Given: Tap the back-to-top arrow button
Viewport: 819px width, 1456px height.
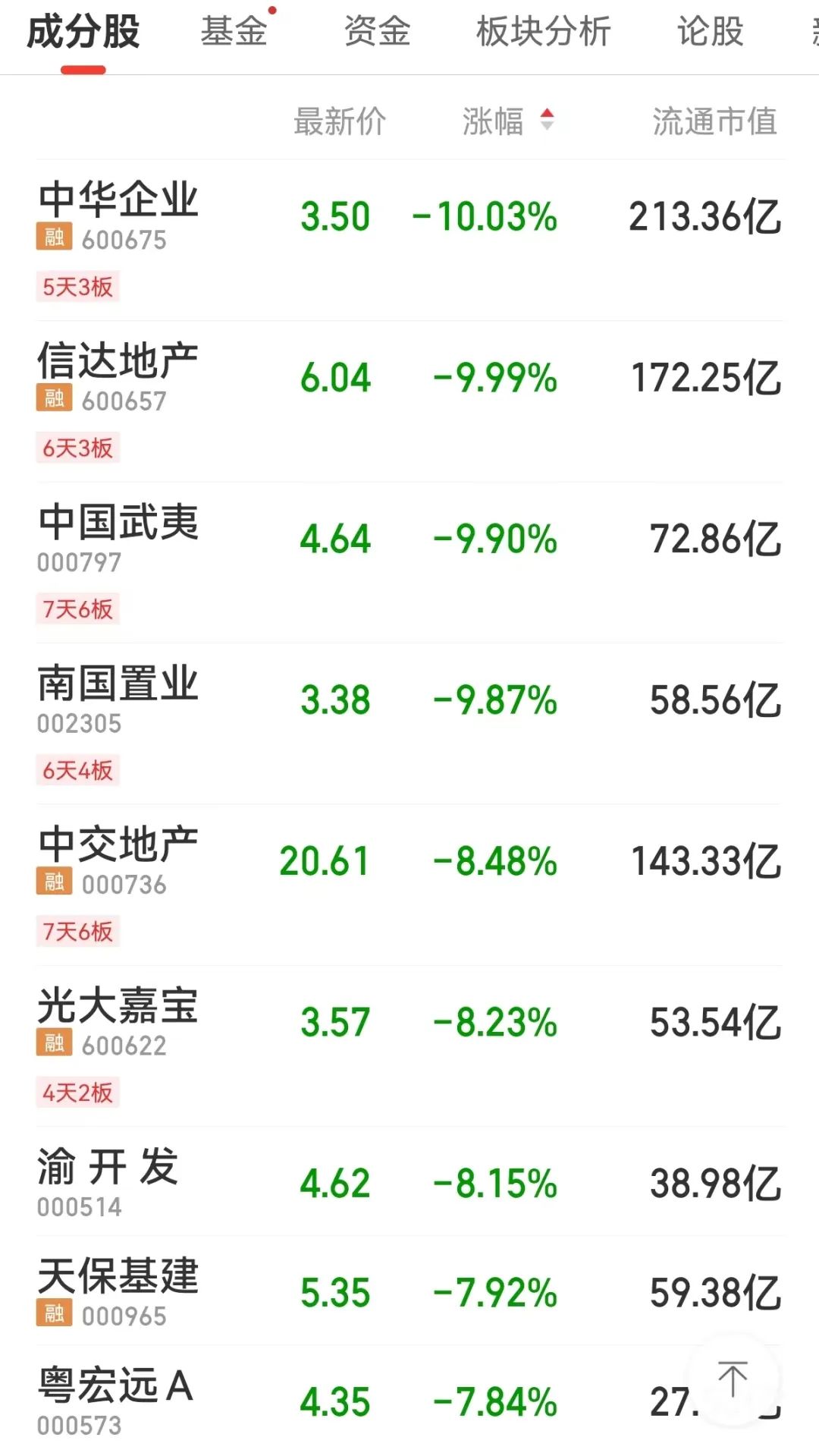Looking at the screenshot, I should 733,1380.
